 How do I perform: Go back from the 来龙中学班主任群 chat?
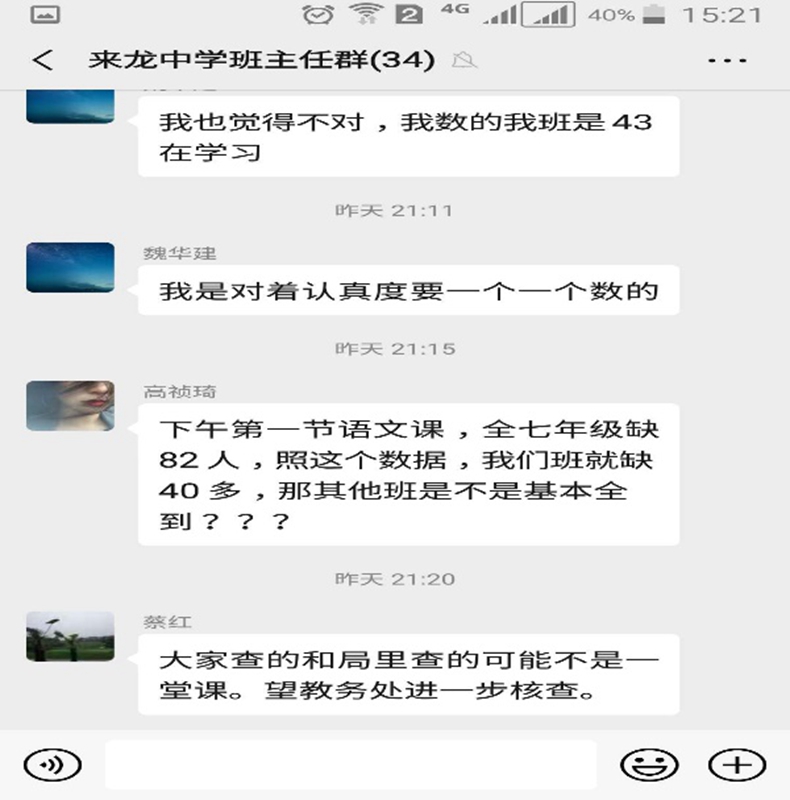coord(42,60)
